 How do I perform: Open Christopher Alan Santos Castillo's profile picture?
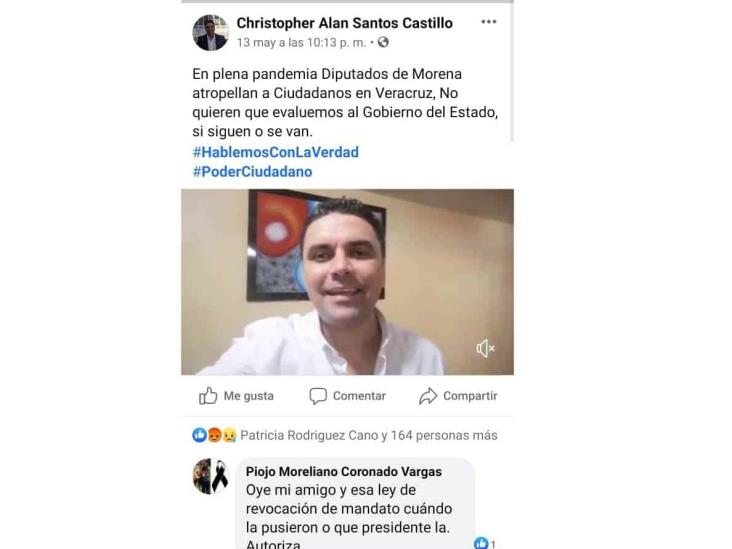tap(210, 32)
